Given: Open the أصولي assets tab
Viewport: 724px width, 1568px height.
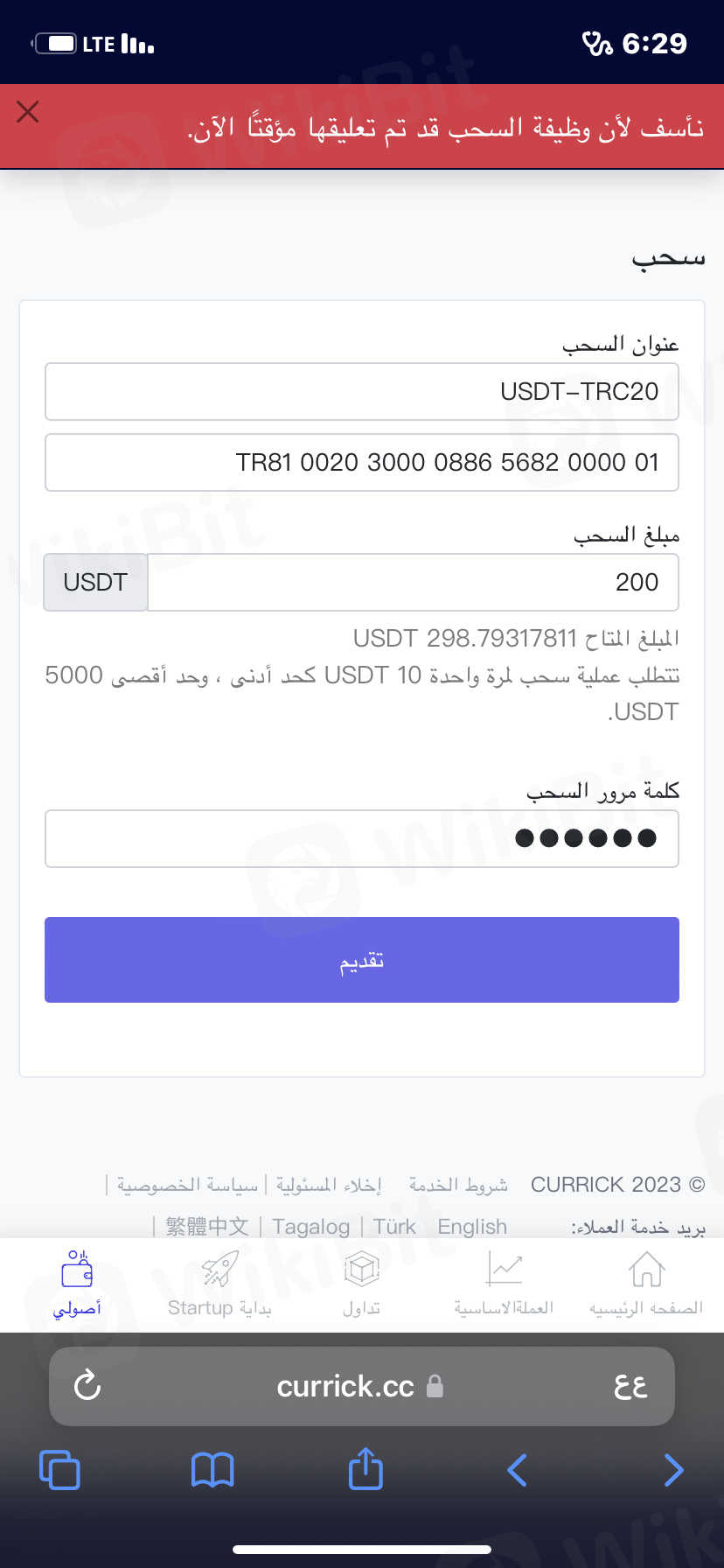Looking at the screenshot, I should [77, 1283].
